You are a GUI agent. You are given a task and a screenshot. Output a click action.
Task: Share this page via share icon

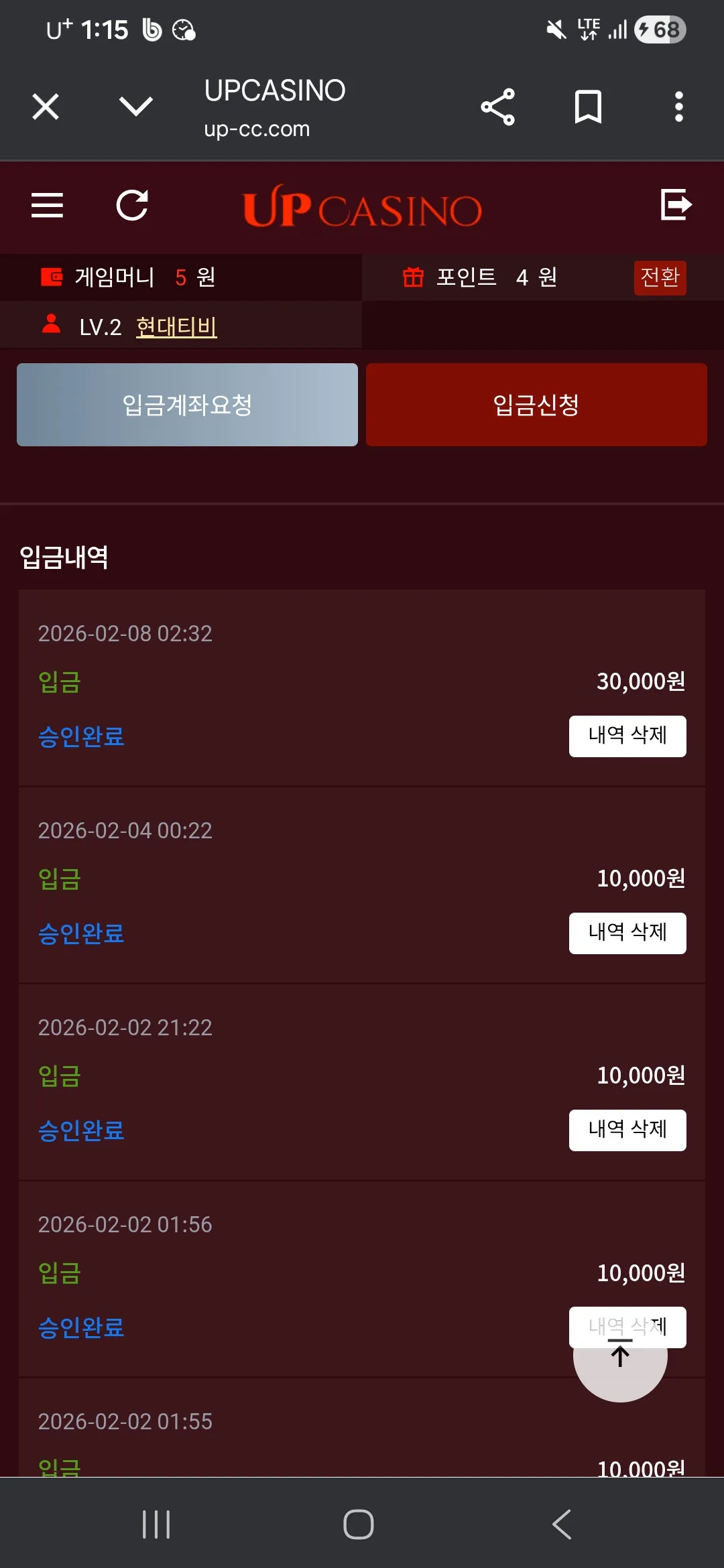[497, 107]
